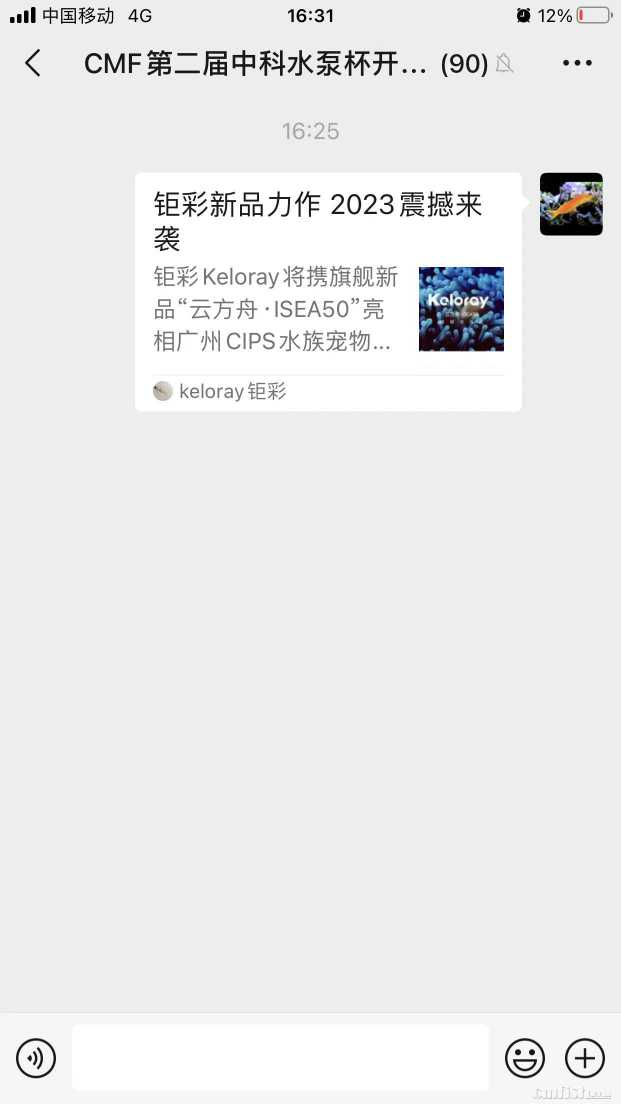Viewport: 621px width, 1104px height.
Task: Open the plus attachments panel
Action: point(585,1057)
